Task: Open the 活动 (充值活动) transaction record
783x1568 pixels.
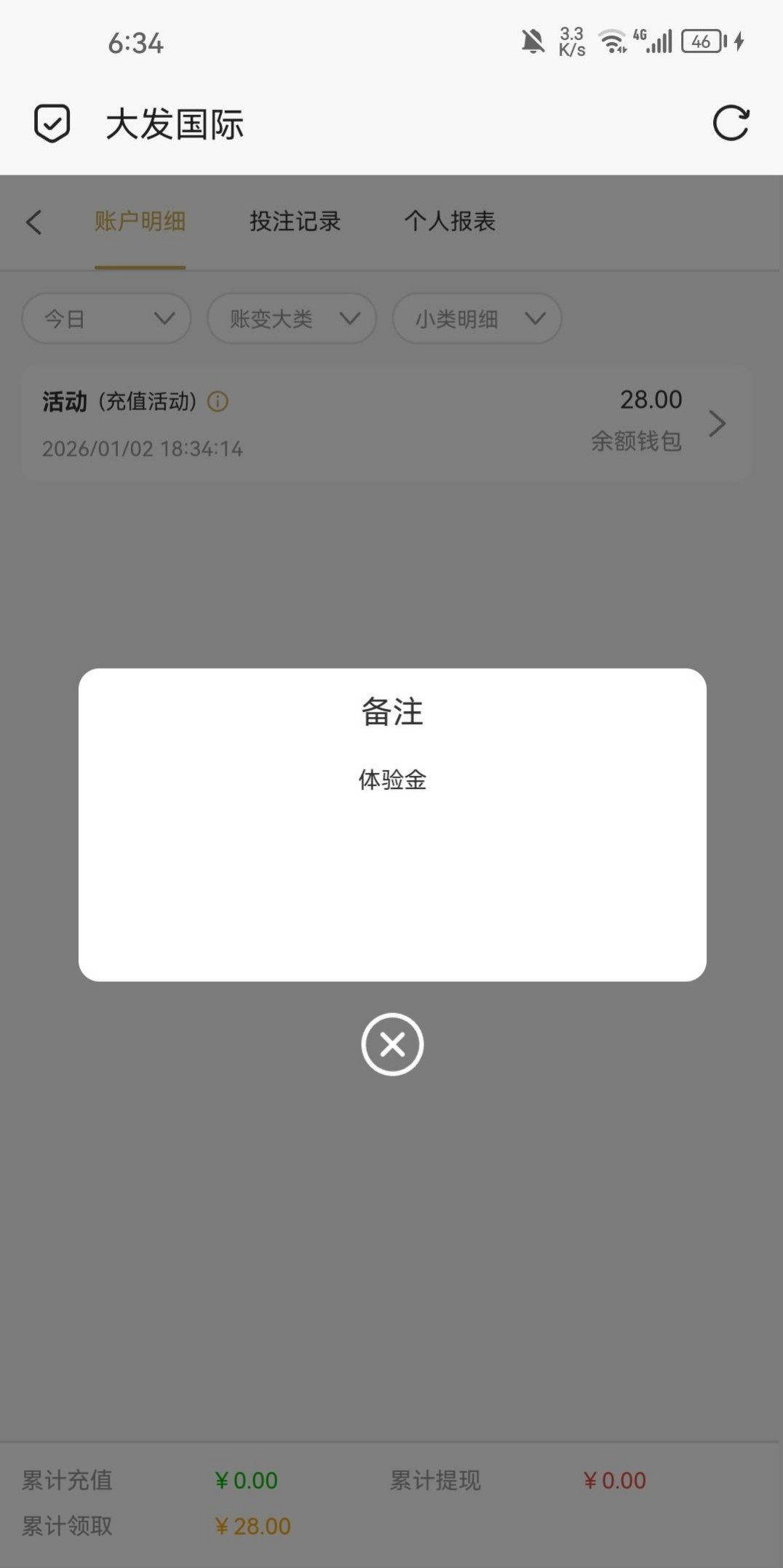Action: point(386,423)
